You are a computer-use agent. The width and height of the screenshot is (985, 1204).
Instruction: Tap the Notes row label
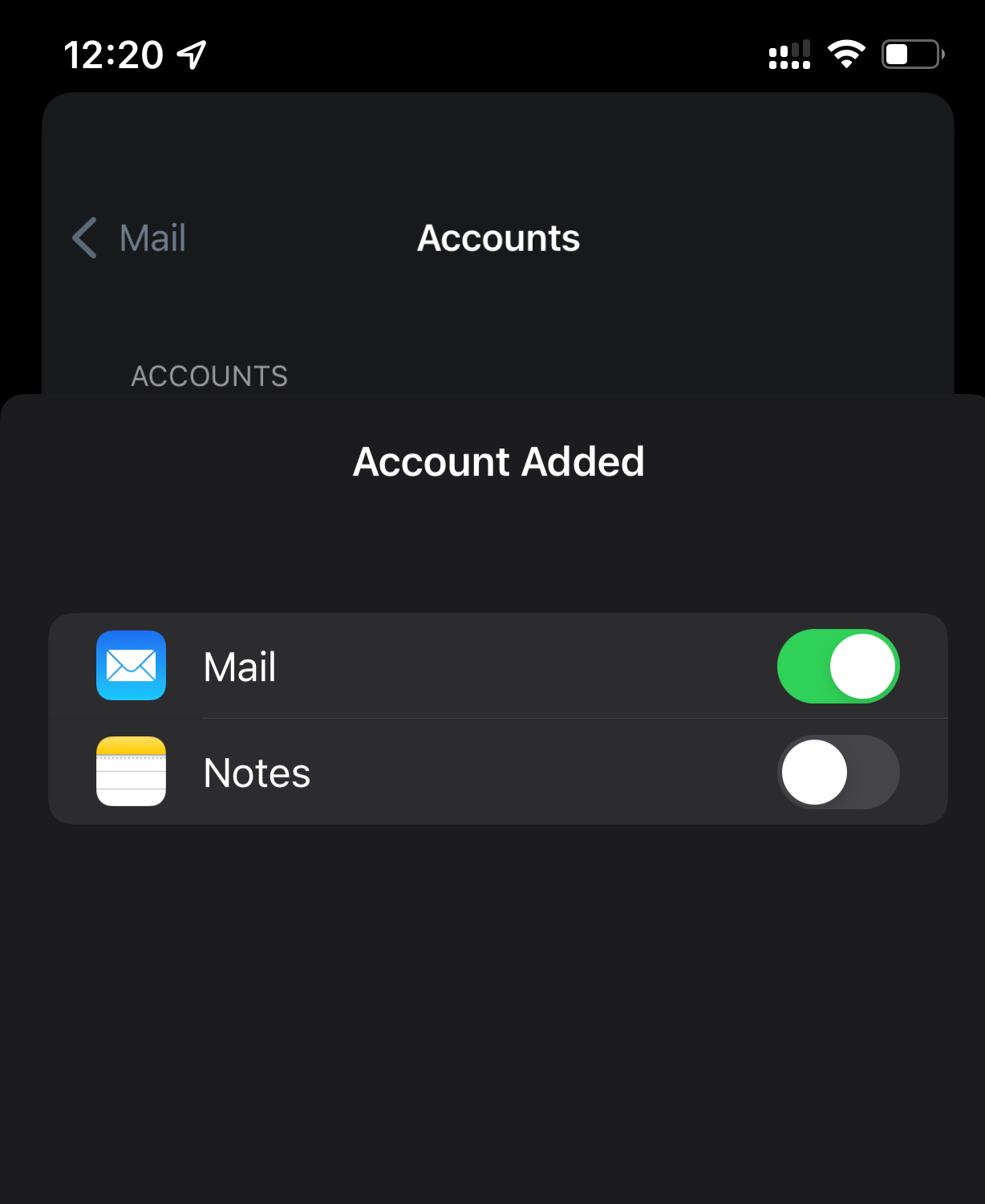coord(257,772)
